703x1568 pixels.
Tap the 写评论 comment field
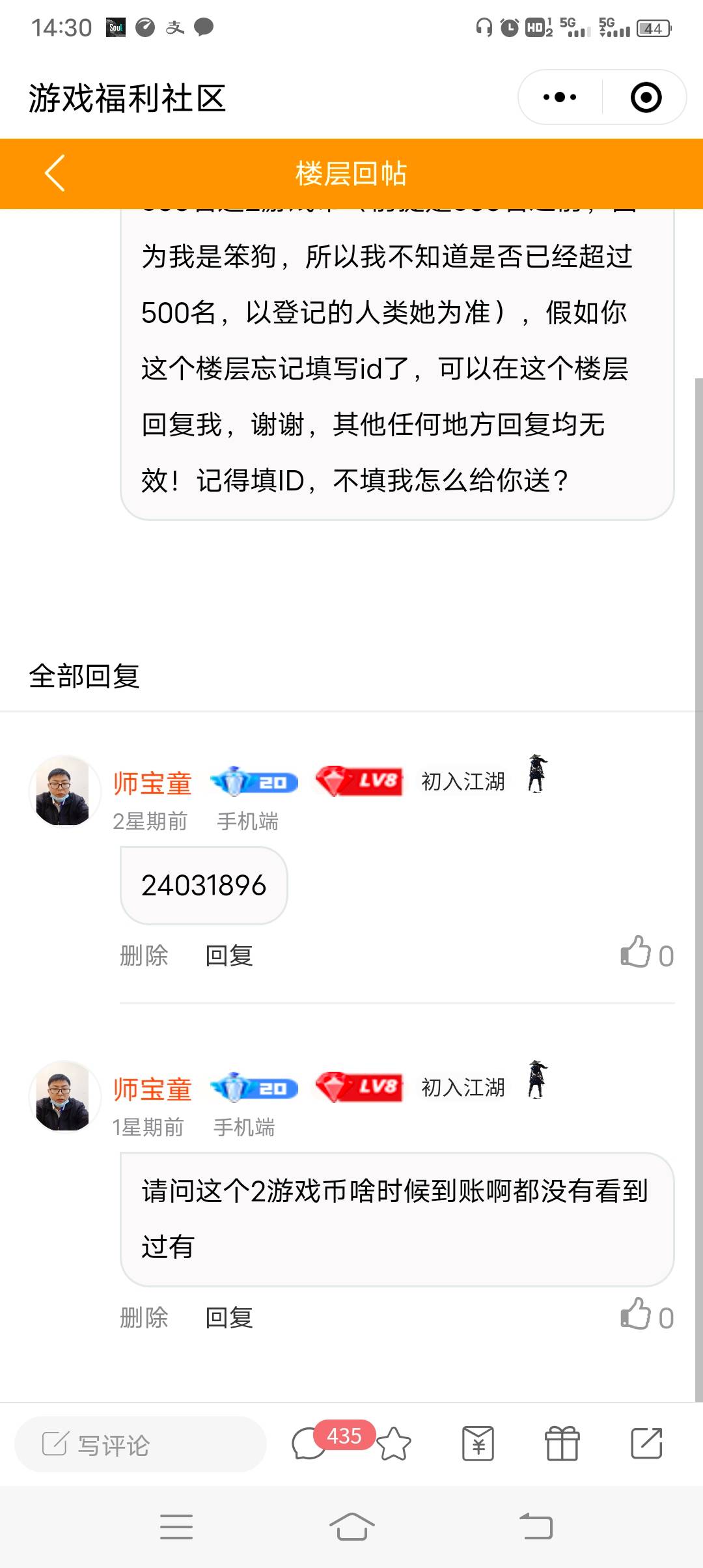pyautogui.click(x=141, y=1444)
